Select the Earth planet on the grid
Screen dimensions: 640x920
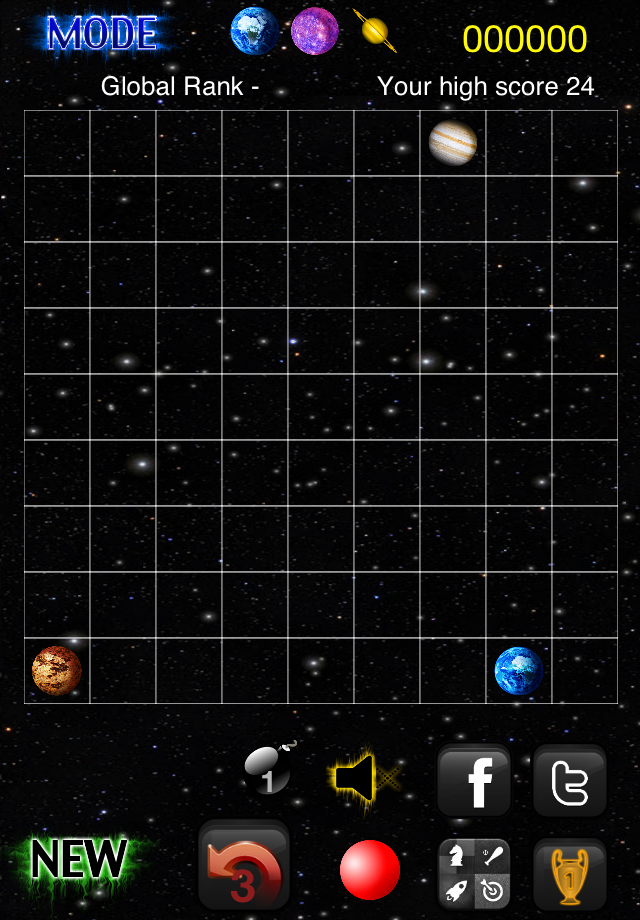pos(519,671)
